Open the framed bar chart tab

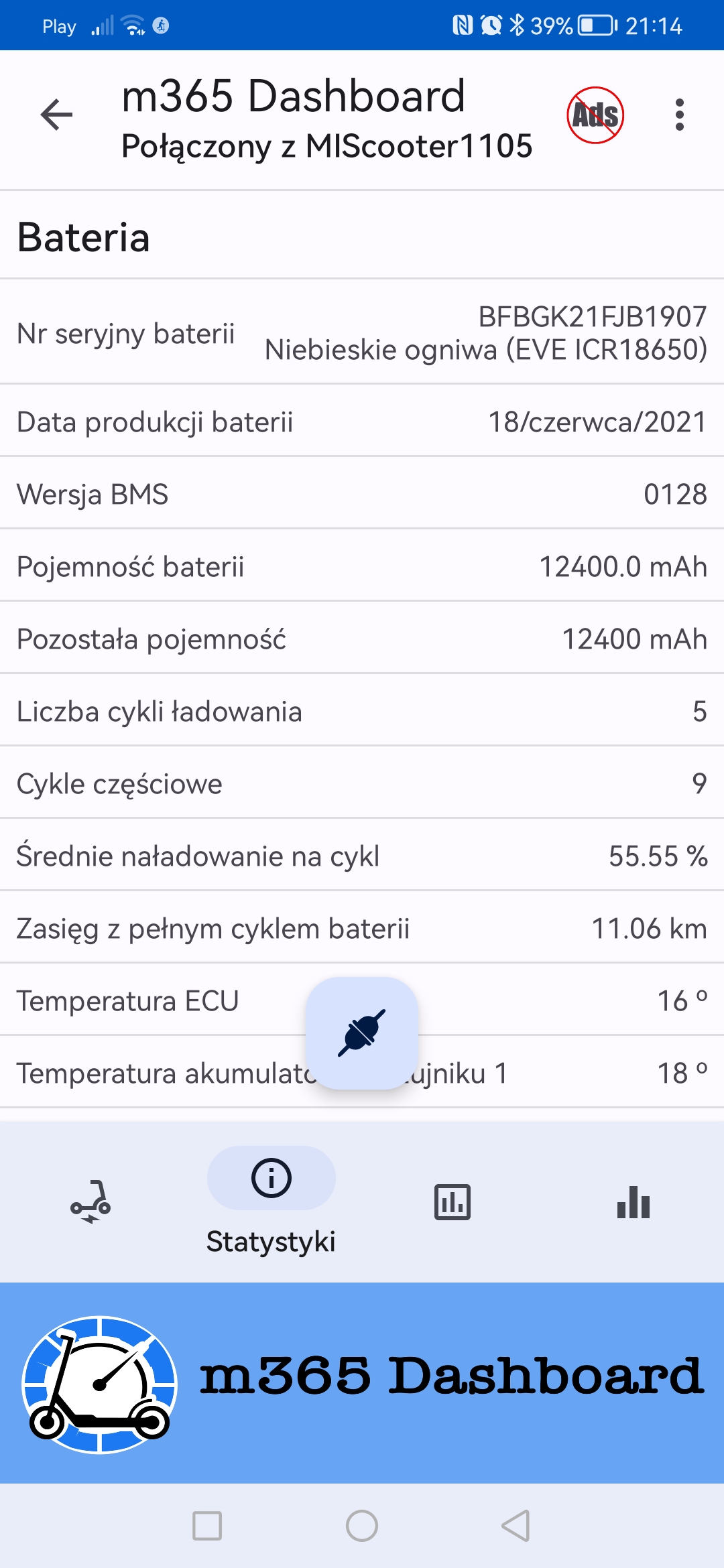click(x=452, y=1201)
